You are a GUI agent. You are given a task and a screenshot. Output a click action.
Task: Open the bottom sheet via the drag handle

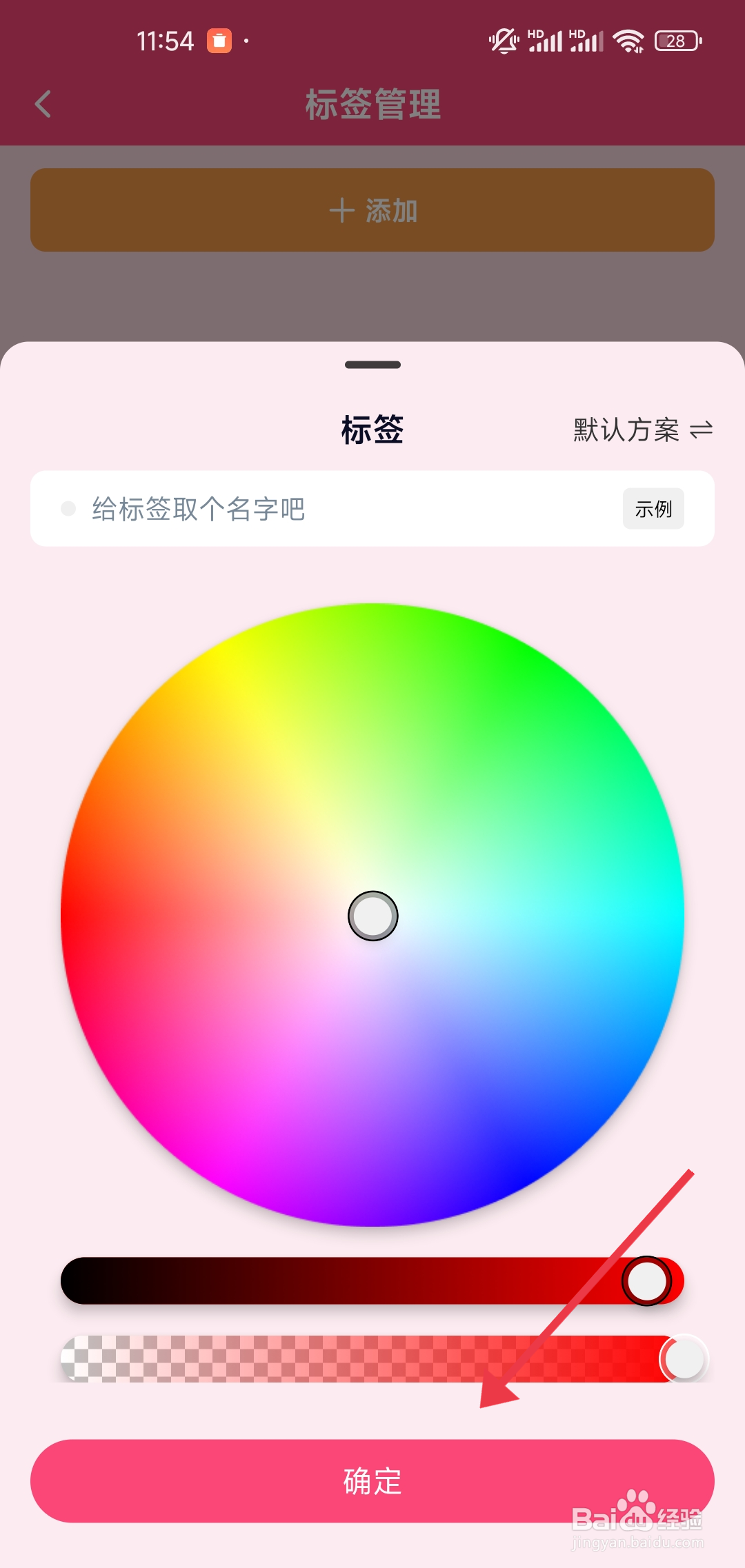pyautogui.click(x=372, y=365)
